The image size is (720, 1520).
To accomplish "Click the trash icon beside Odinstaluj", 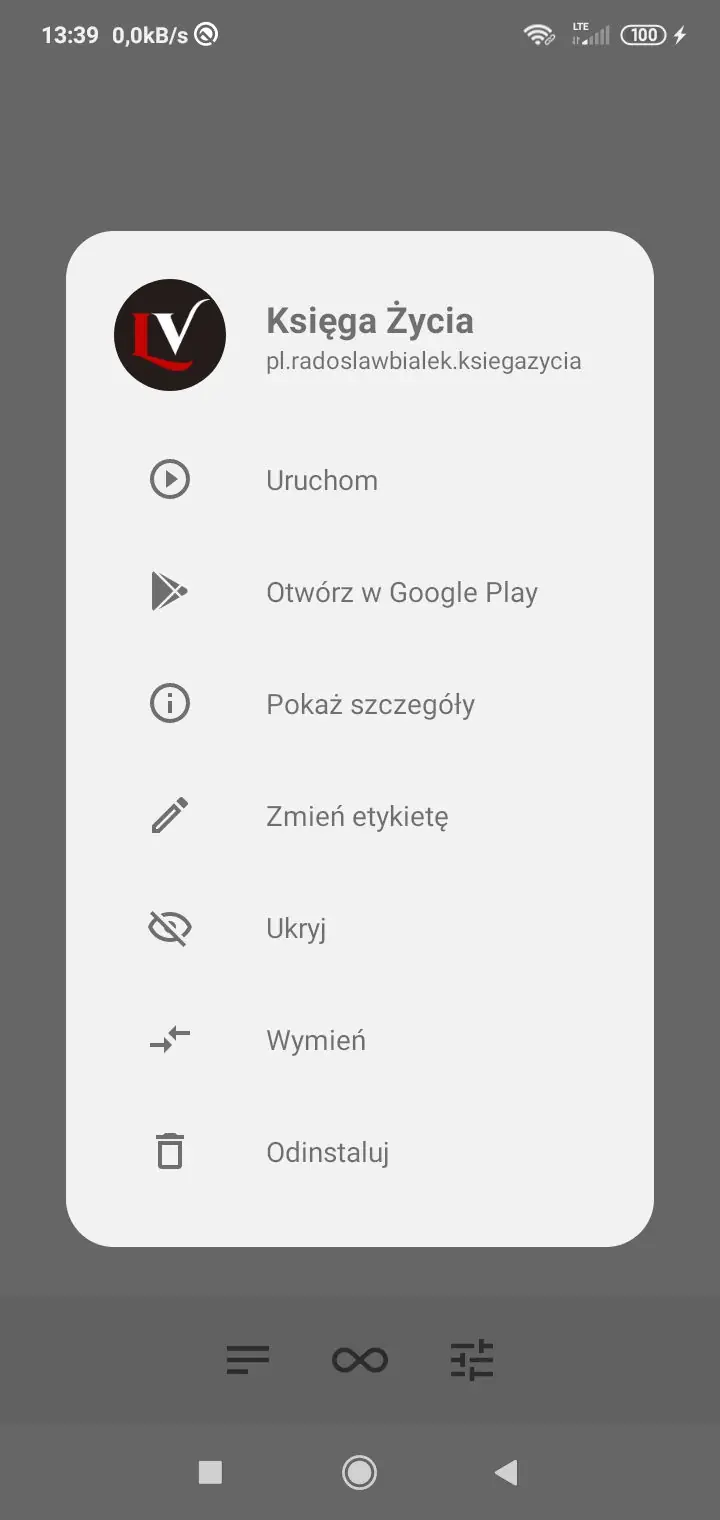I will click(170, 1151).
